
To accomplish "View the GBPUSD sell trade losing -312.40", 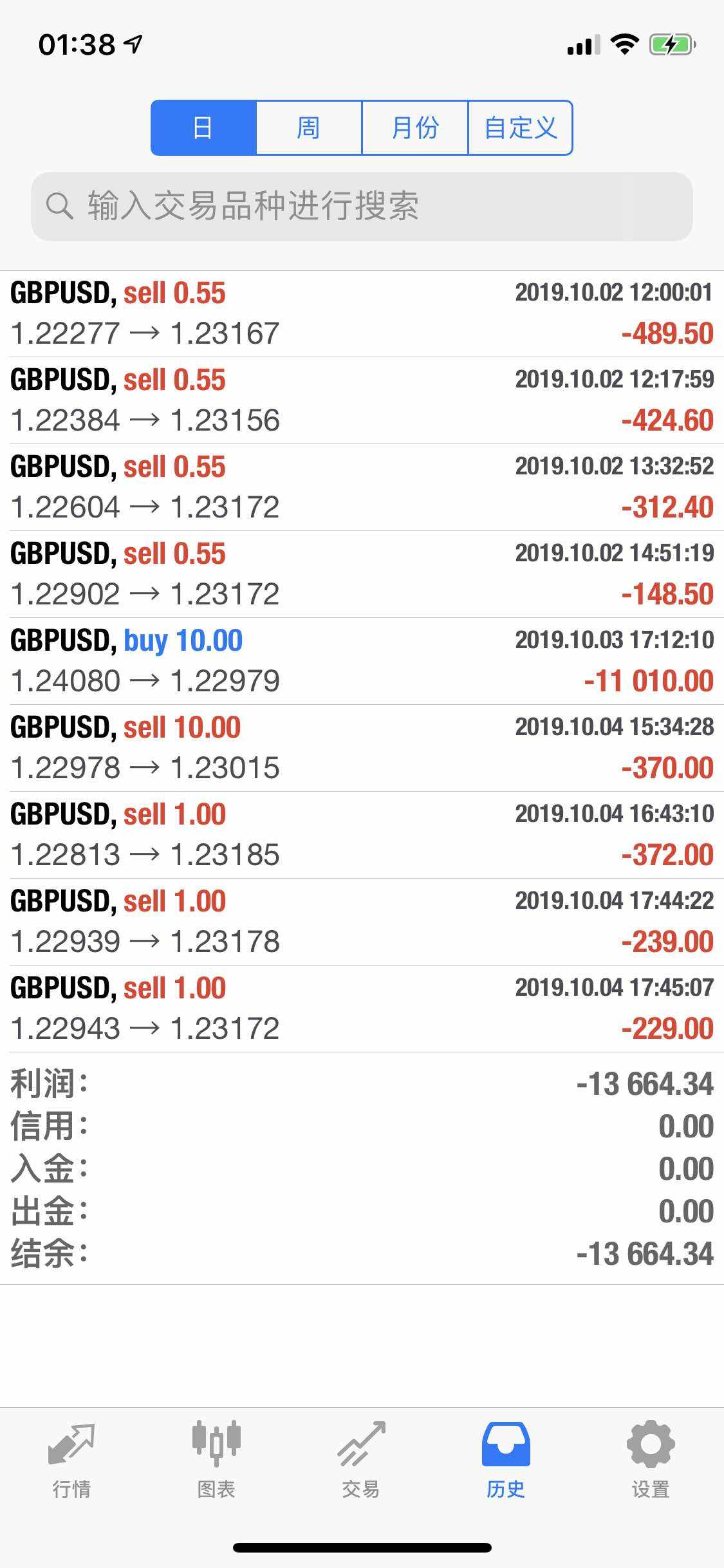I will click(362, 487).
